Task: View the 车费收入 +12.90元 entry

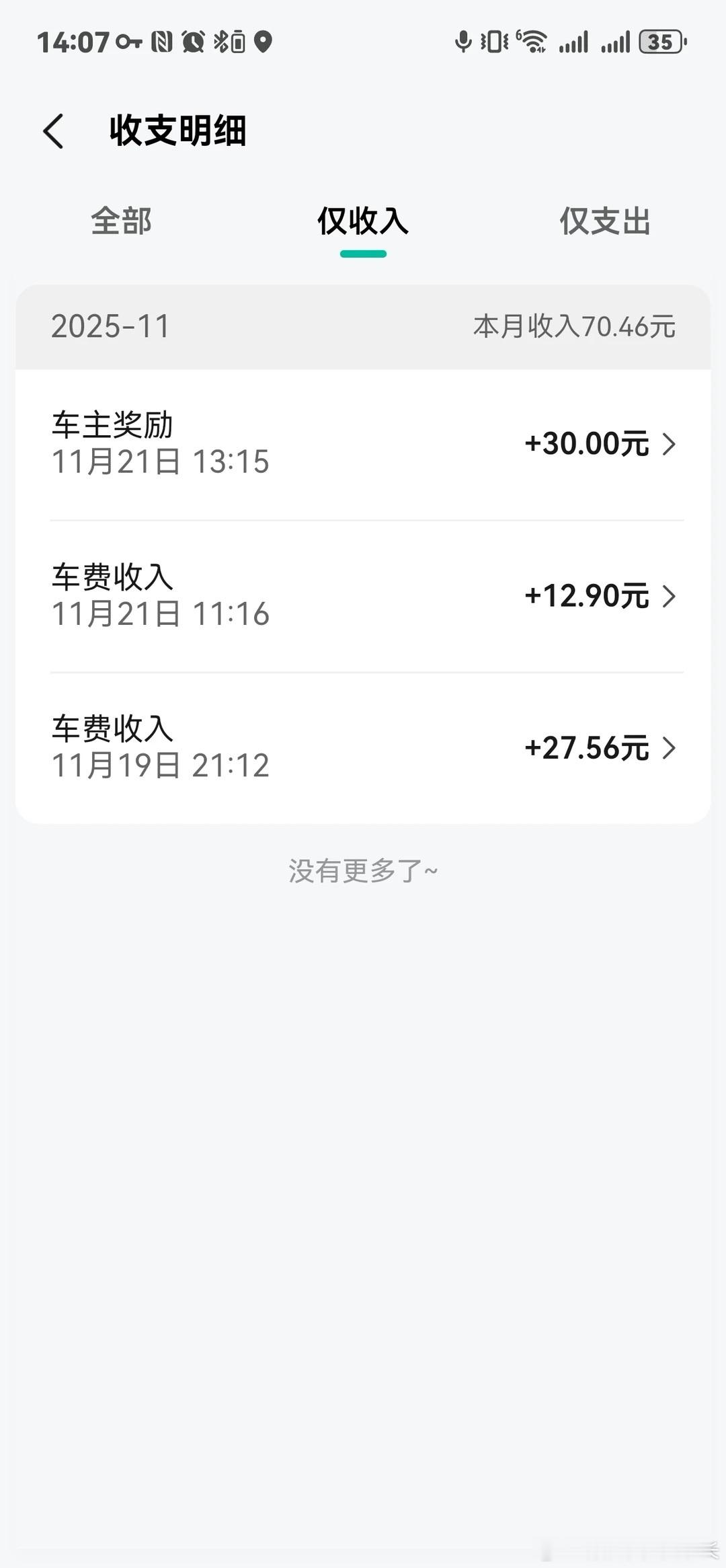Action: coord(363,596)
